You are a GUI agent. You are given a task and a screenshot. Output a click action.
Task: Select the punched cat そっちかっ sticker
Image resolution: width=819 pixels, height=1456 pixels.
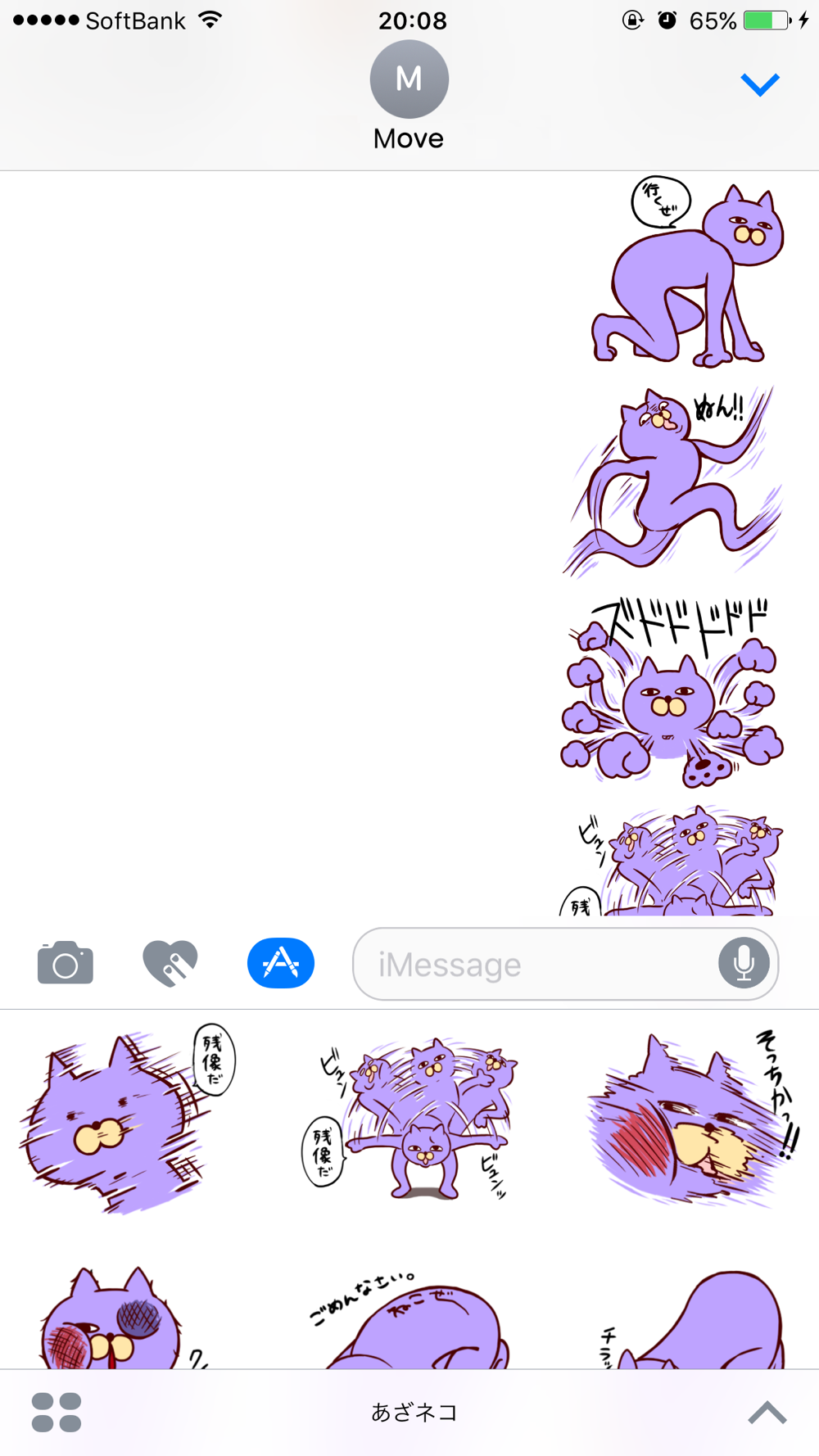pyautogui.click(x=693, y=1119)
